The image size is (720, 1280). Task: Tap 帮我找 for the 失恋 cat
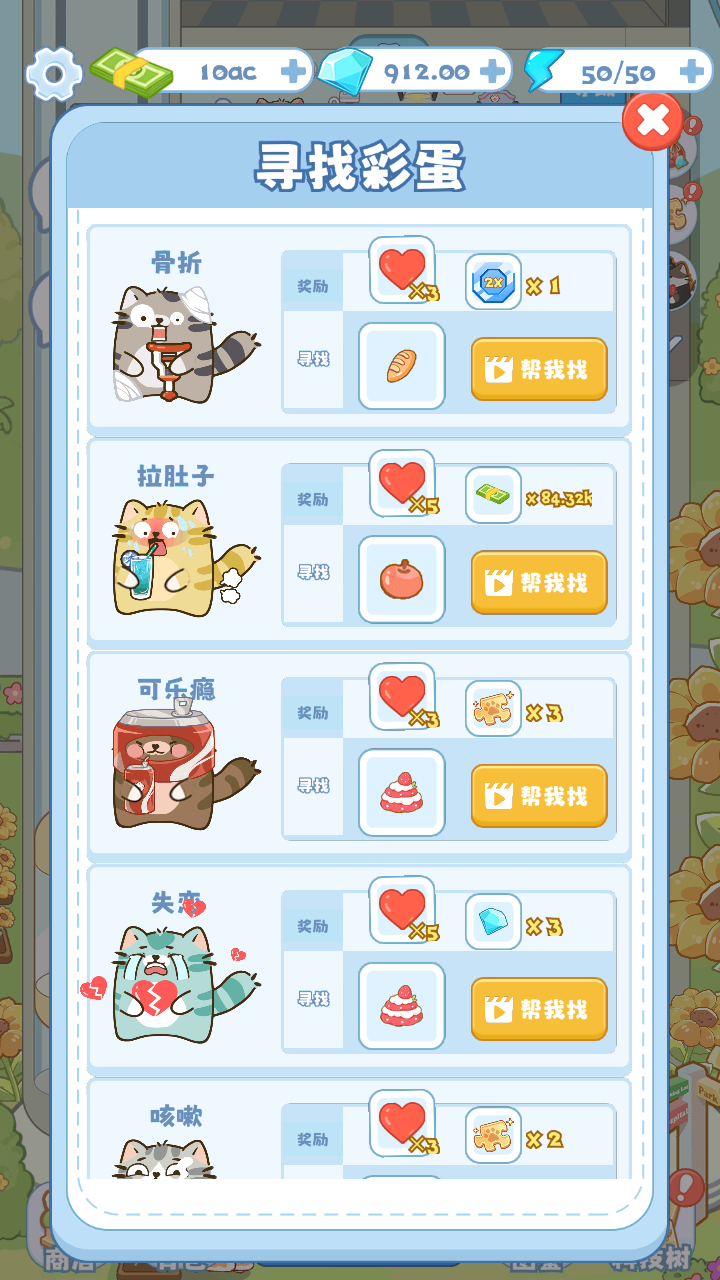539,1009
